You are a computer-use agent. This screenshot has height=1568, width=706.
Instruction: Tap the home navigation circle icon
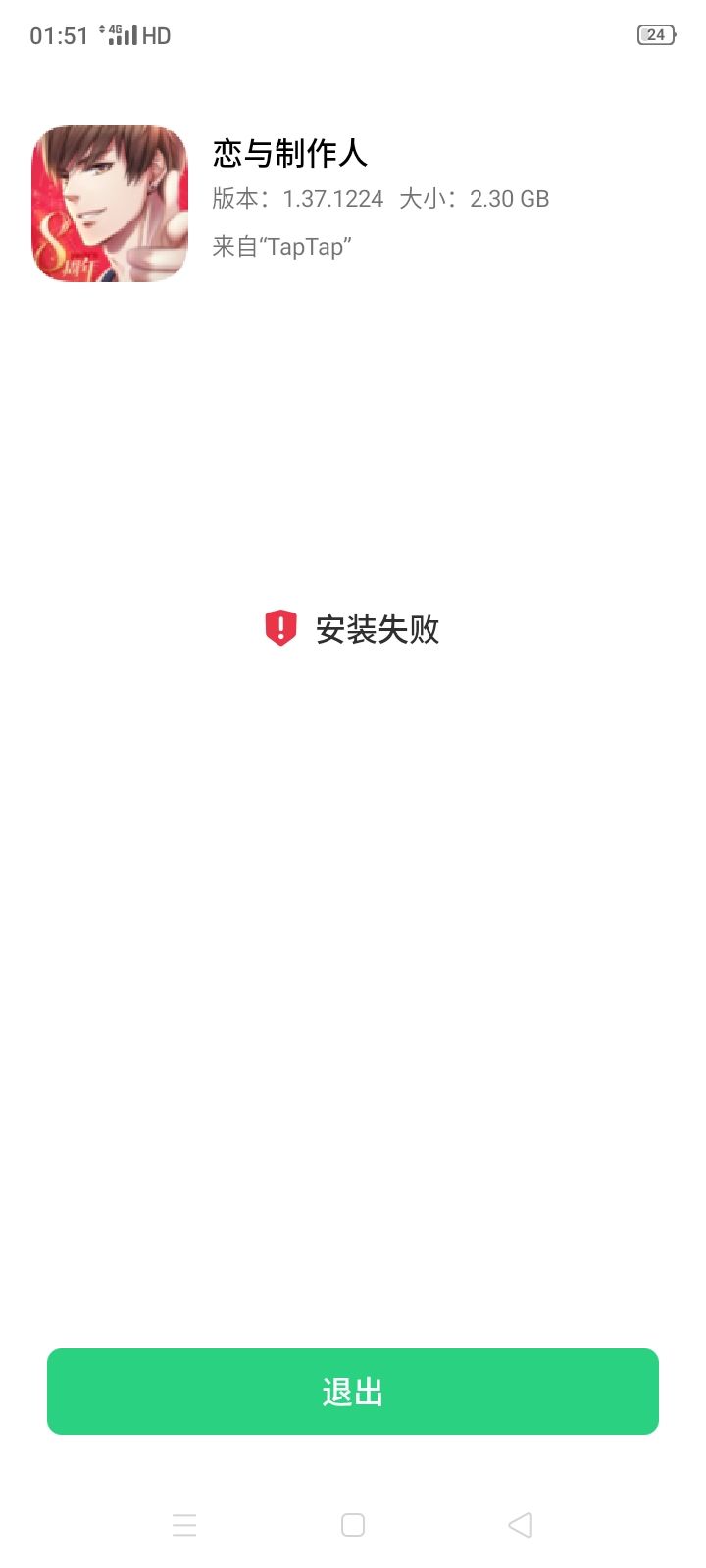pos(352,1524)
